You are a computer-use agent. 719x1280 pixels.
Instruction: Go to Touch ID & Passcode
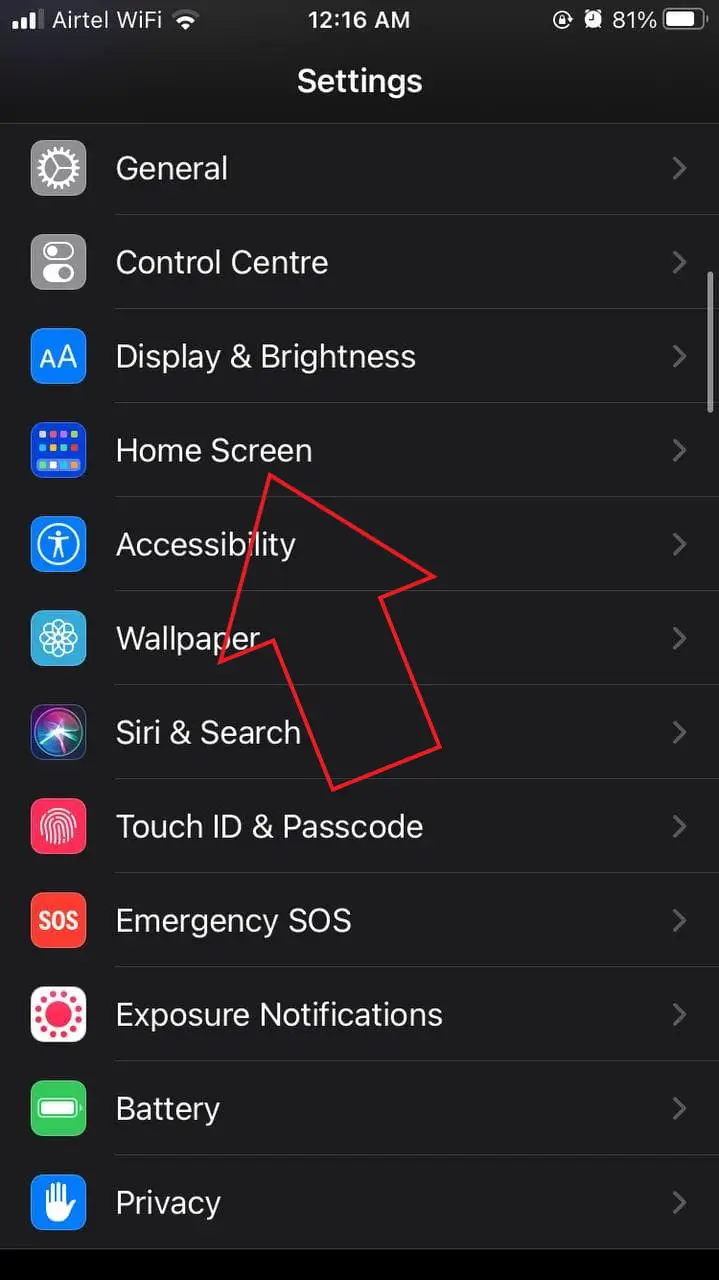pyautogui.click(x=359, y=826)
